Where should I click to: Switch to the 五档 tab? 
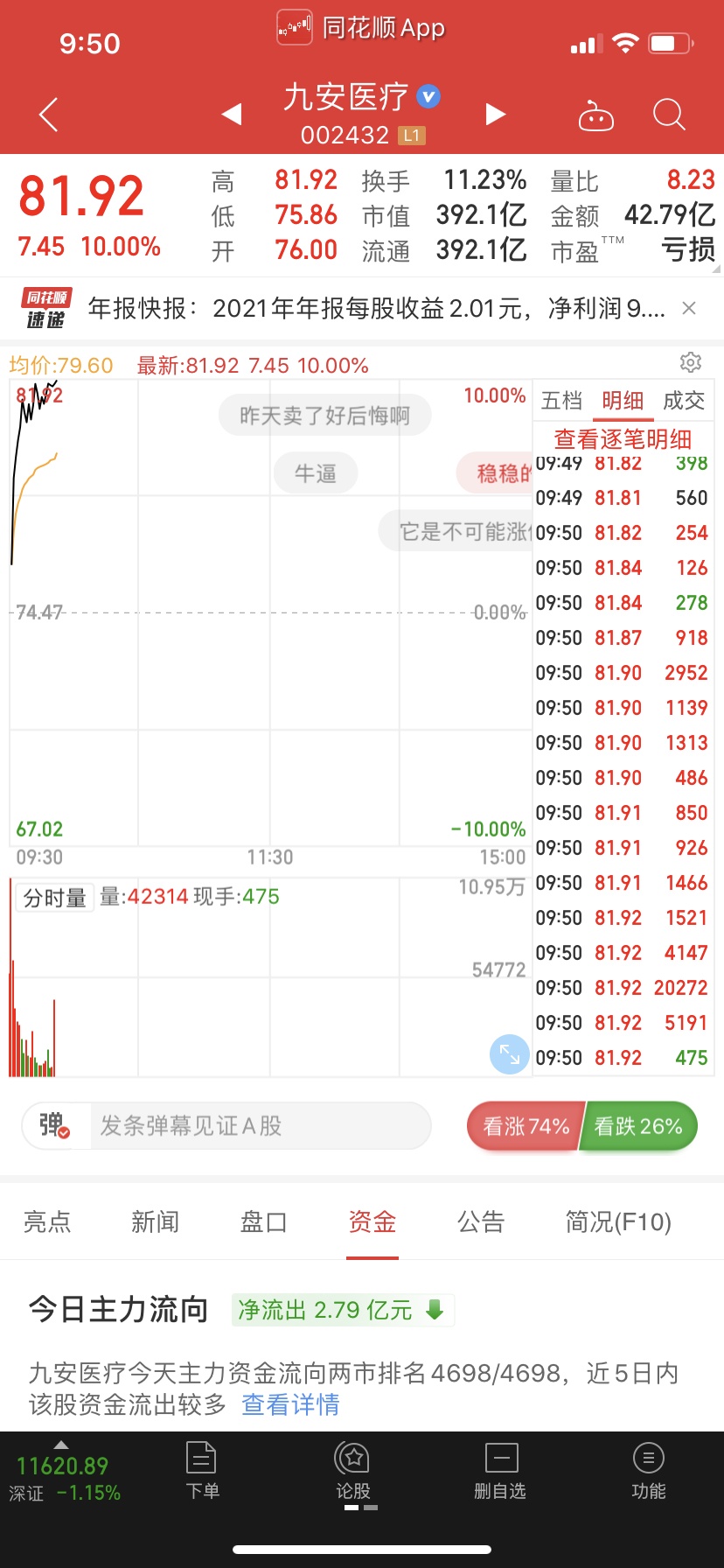click(562, 401)
